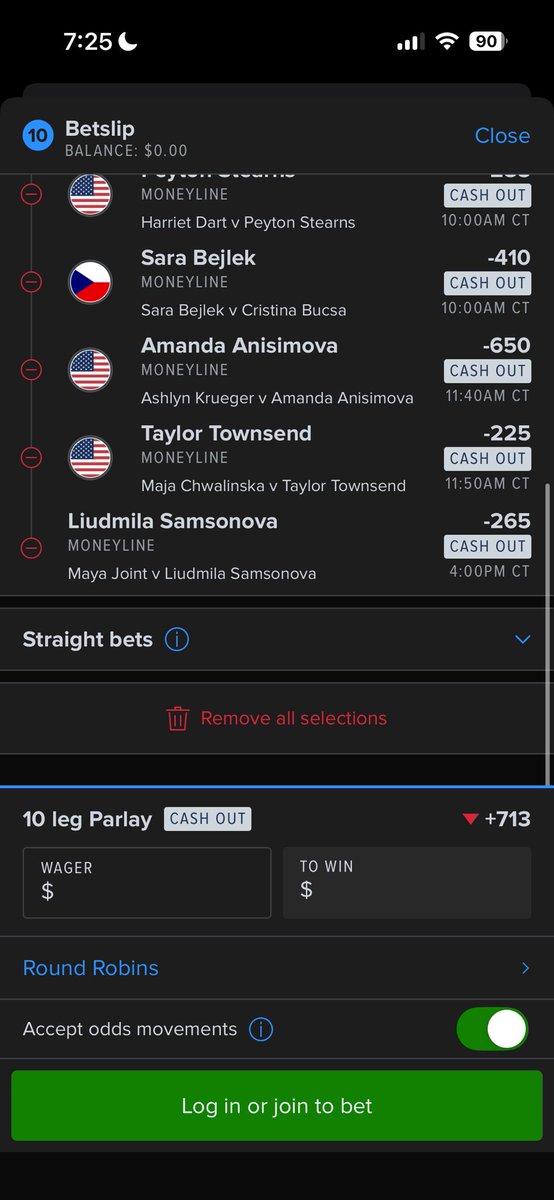The width and height of the screenshot is (554, 1200).
Task: Log in or join to bet
Action: pos(277,1106)
